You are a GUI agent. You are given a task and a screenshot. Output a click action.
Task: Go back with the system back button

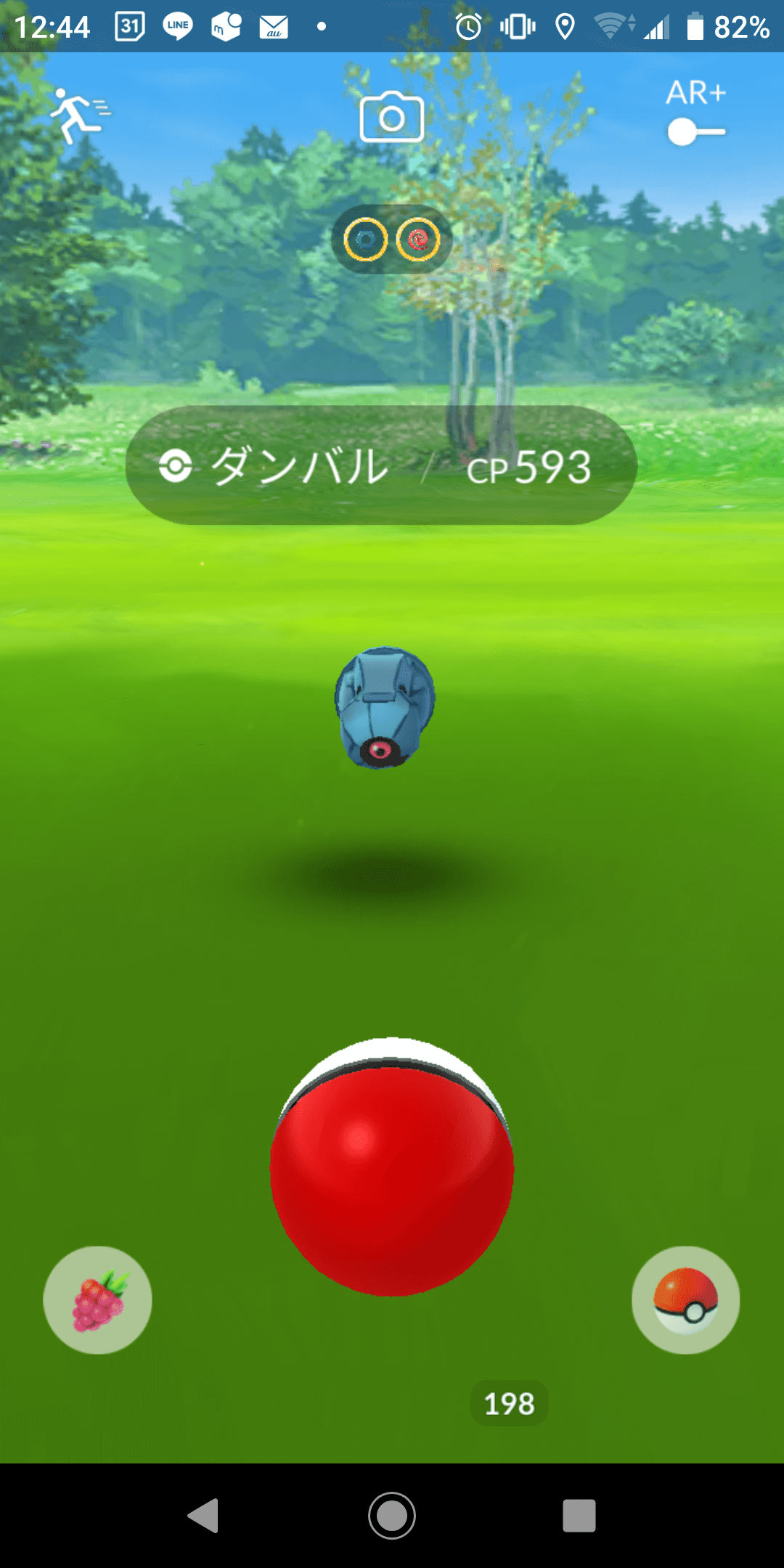(x=204, y=1516)
